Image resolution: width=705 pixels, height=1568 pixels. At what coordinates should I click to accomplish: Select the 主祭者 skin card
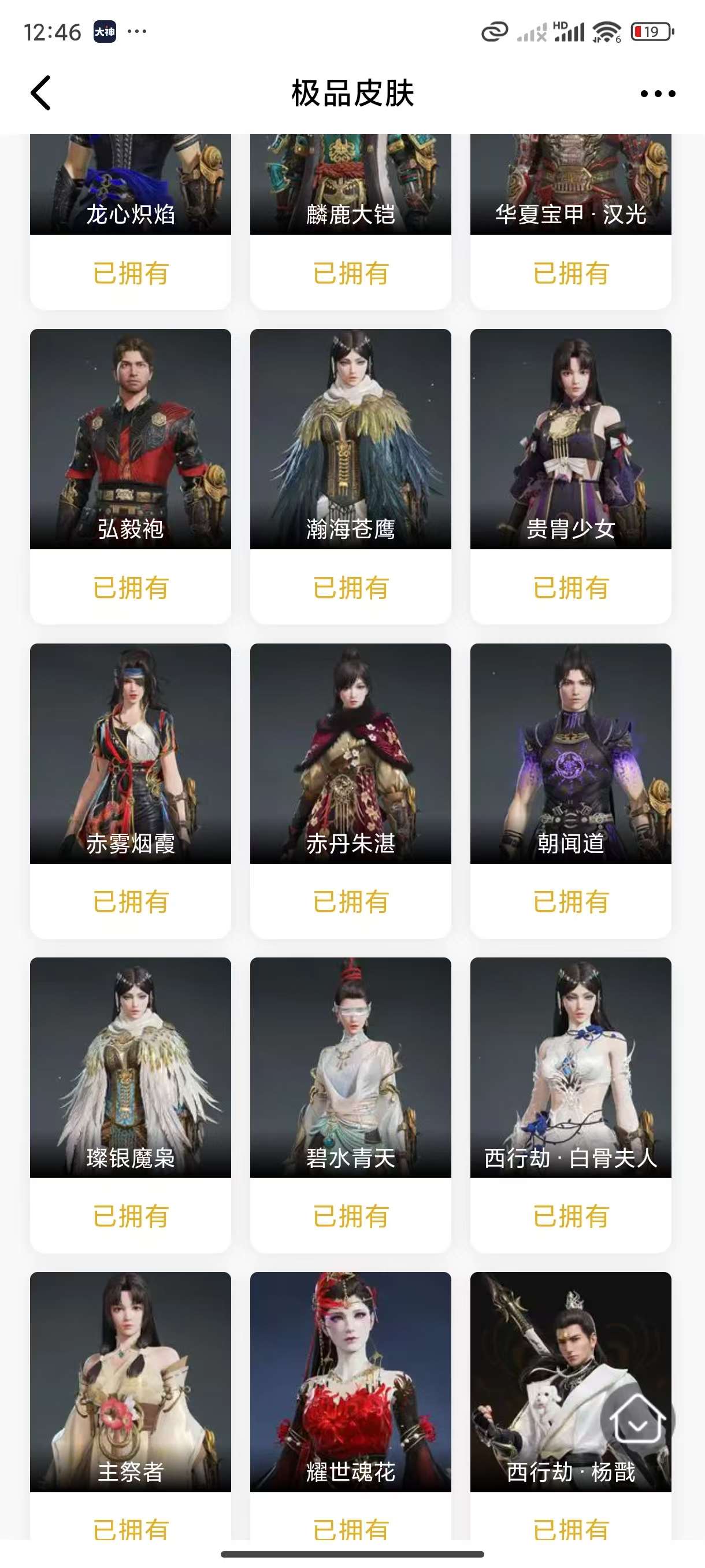[130, 1382]
